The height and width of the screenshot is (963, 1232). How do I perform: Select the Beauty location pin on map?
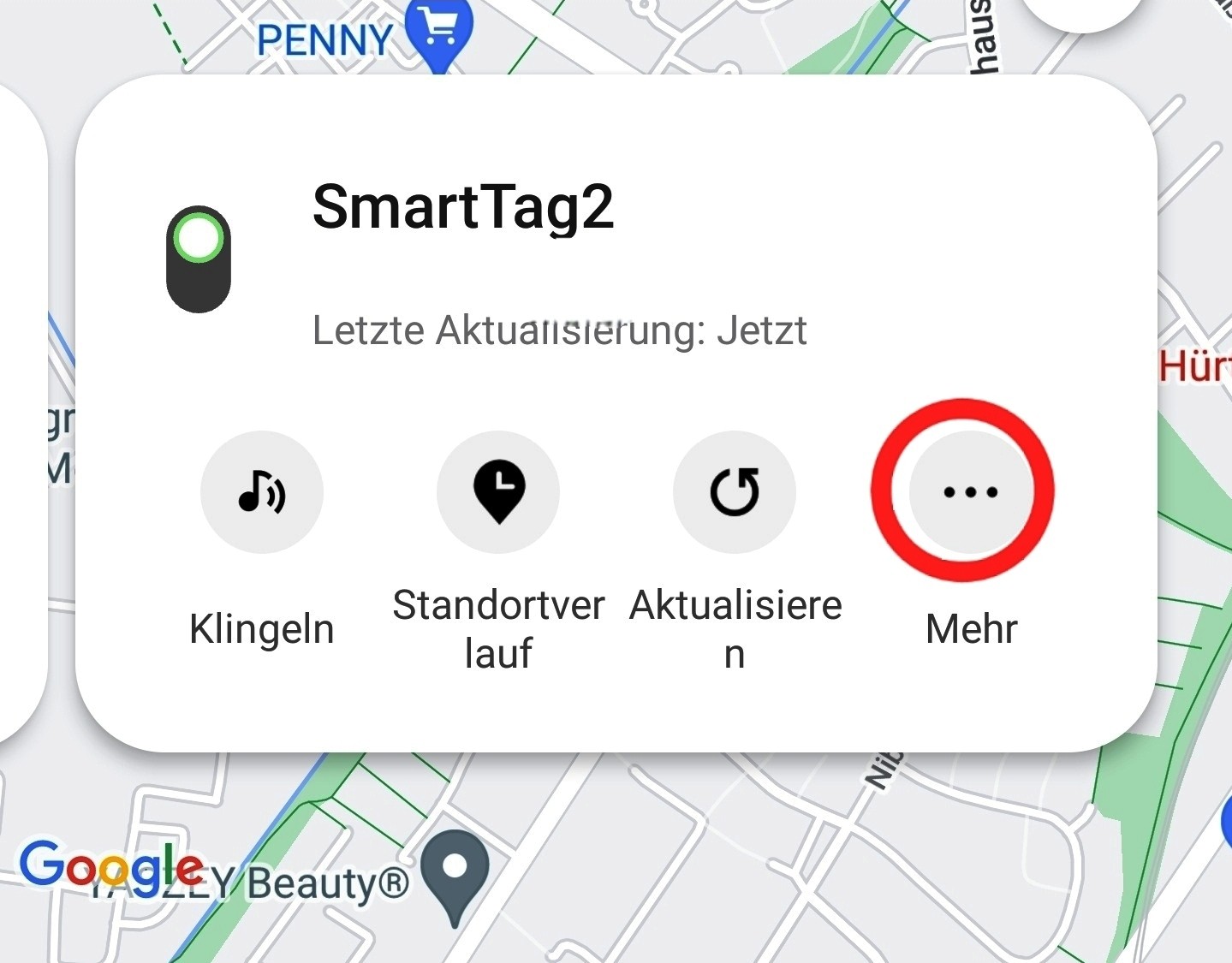click(455, 871)
